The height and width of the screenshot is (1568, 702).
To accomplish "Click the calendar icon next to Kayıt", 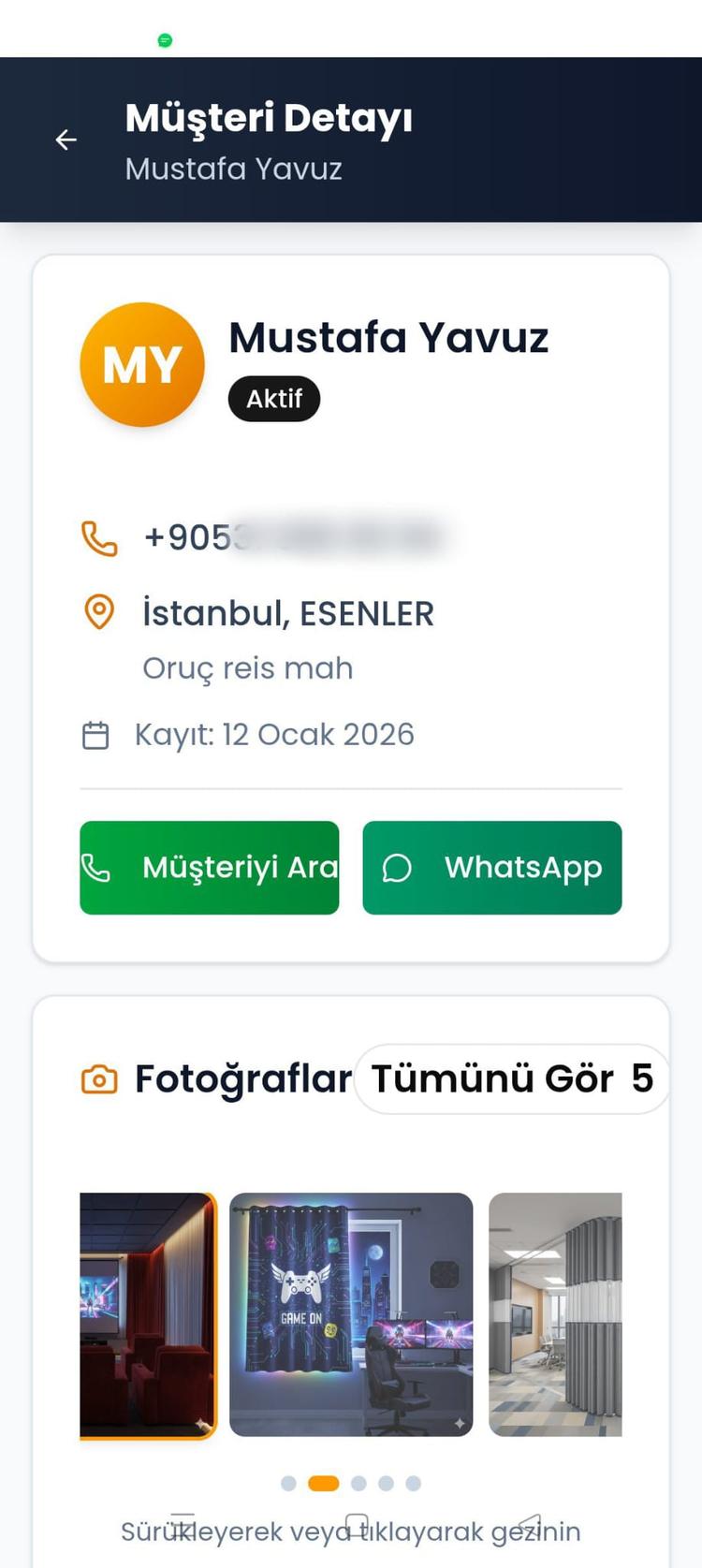I will [x=96, y=735].
